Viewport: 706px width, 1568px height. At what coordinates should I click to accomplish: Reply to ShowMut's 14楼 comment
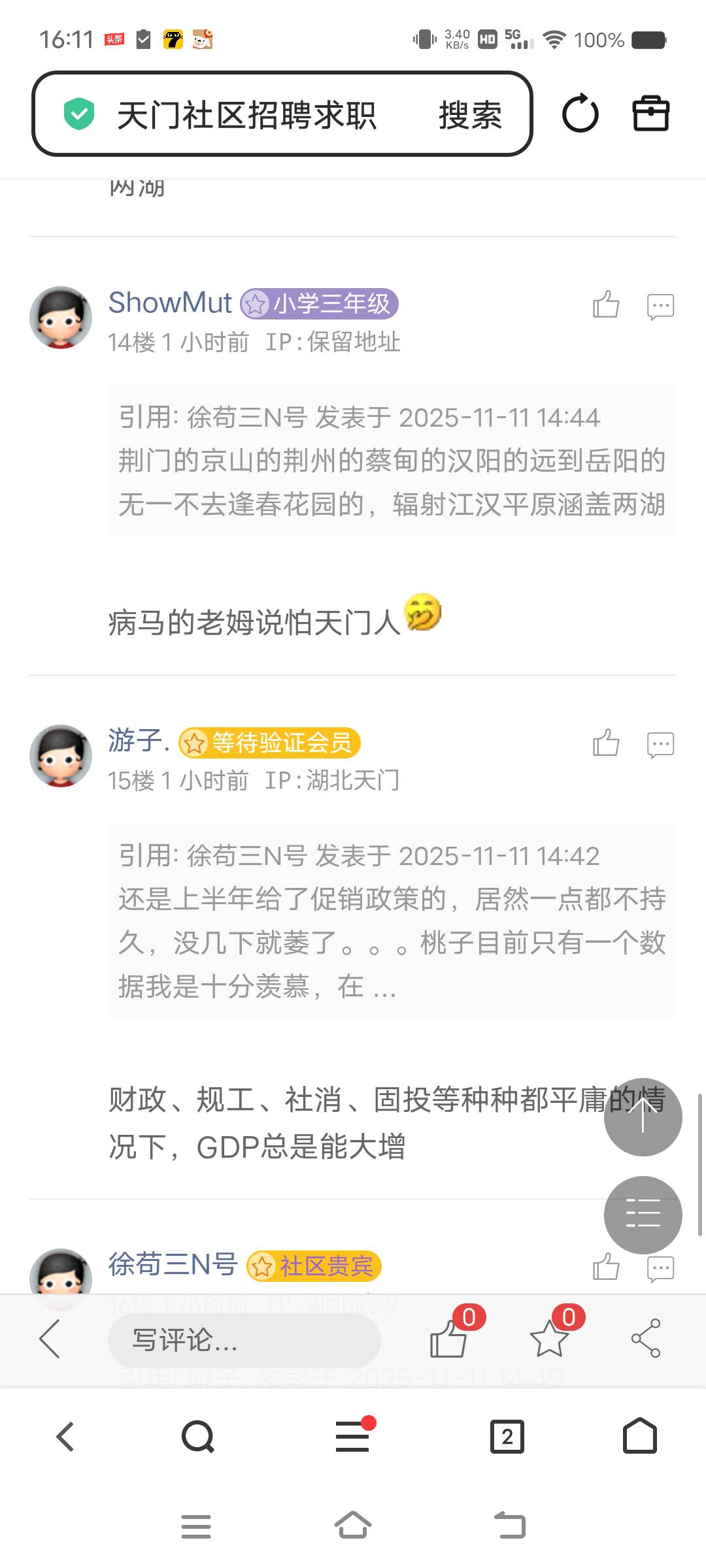[660, 306]
